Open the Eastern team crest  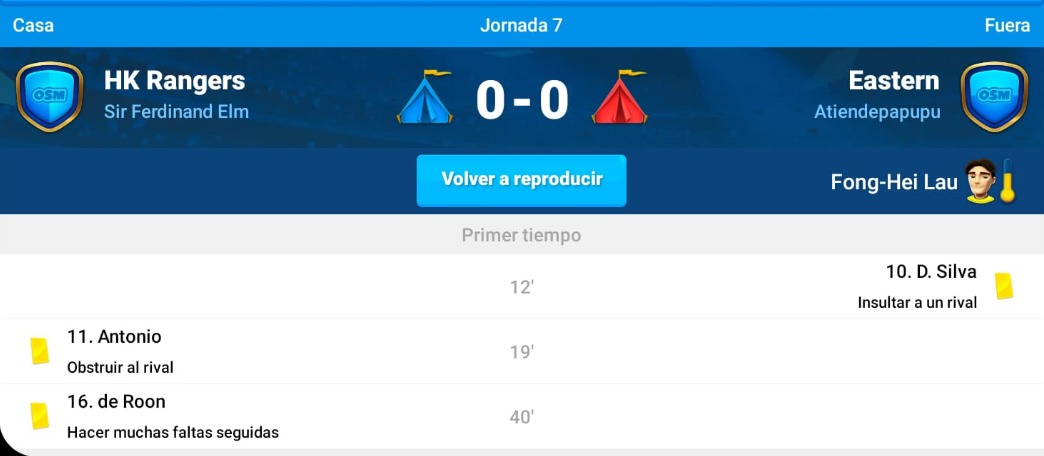pyautogui.click(x=994, y=96)
